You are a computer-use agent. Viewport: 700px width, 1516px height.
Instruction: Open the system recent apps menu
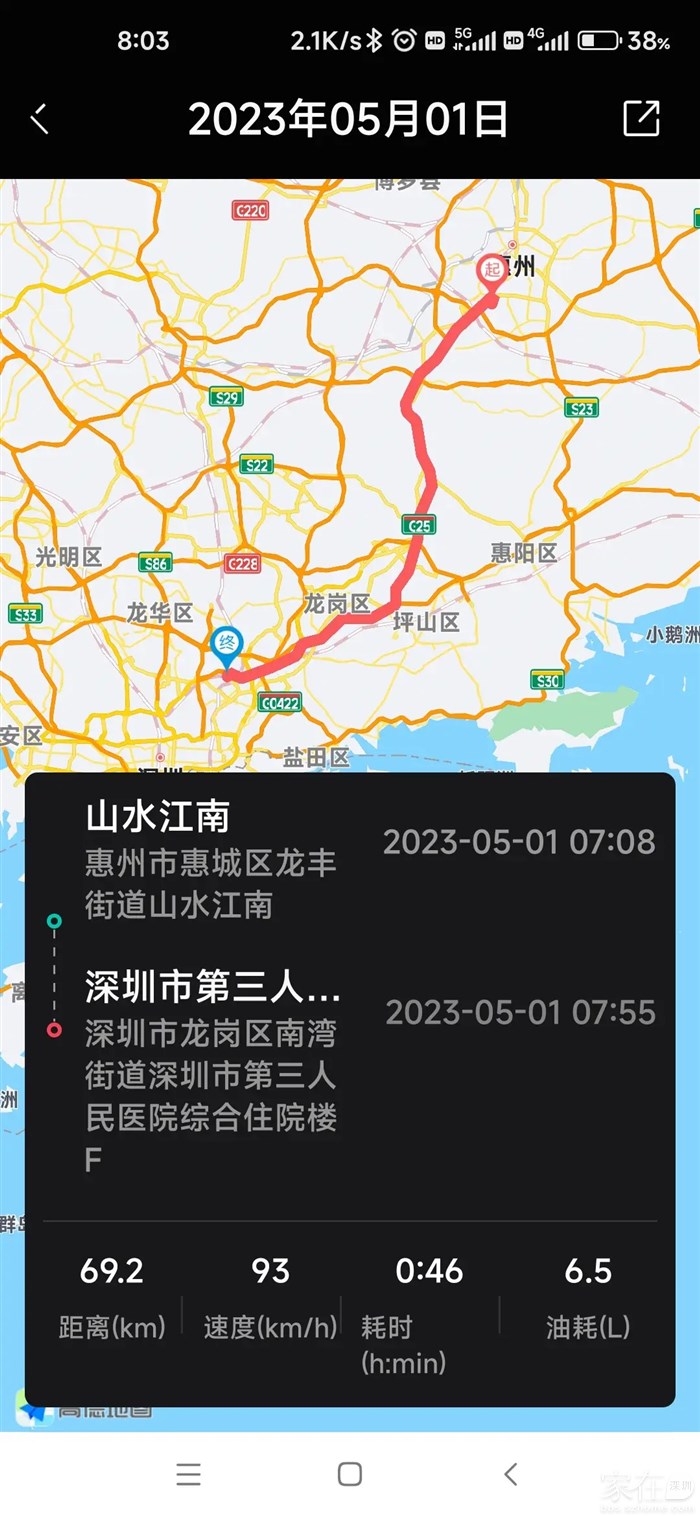click(188, 1473)
